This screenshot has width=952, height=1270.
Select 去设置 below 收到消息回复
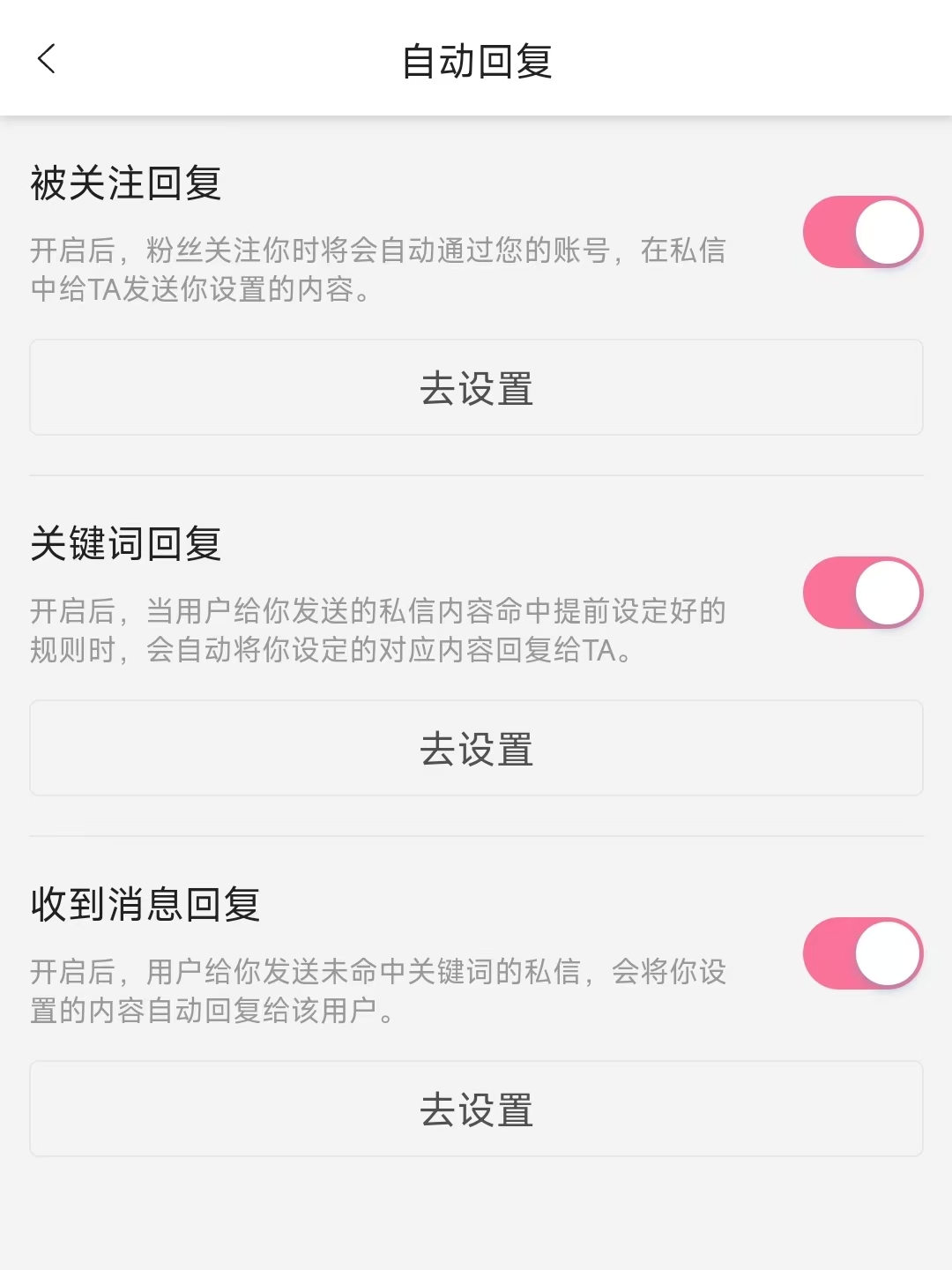click(x=476, y=1109)
